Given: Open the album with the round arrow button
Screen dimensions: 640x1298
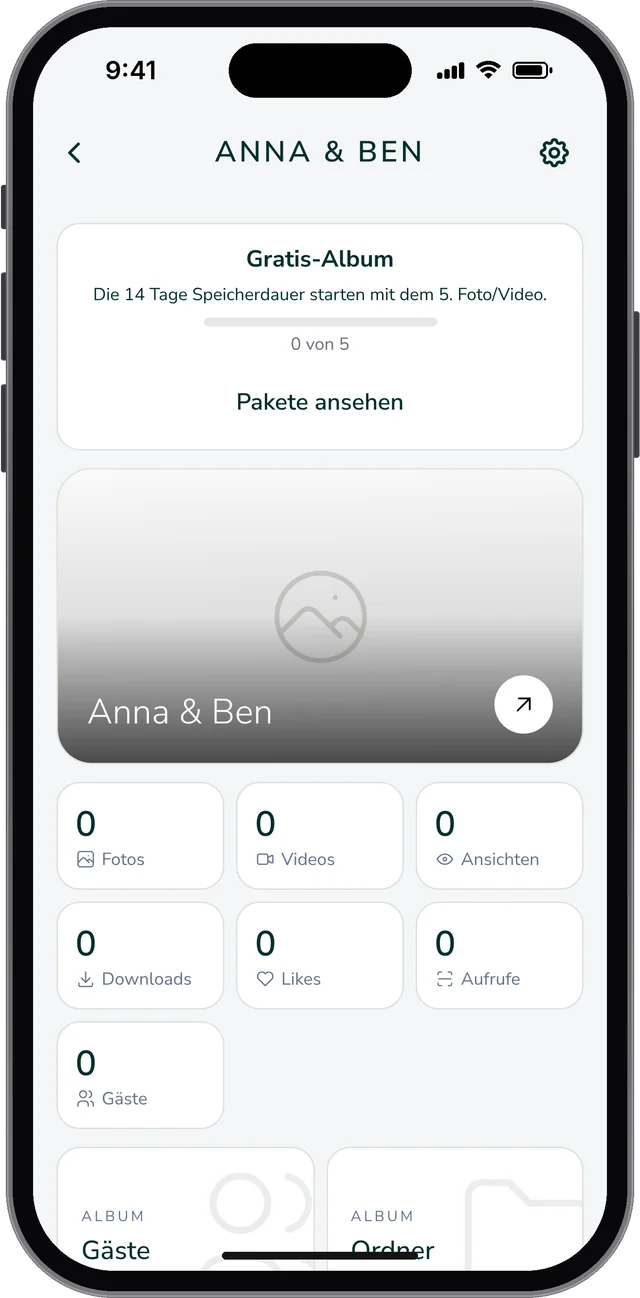Looking at the screenshot, I should [x=523, y=705].
